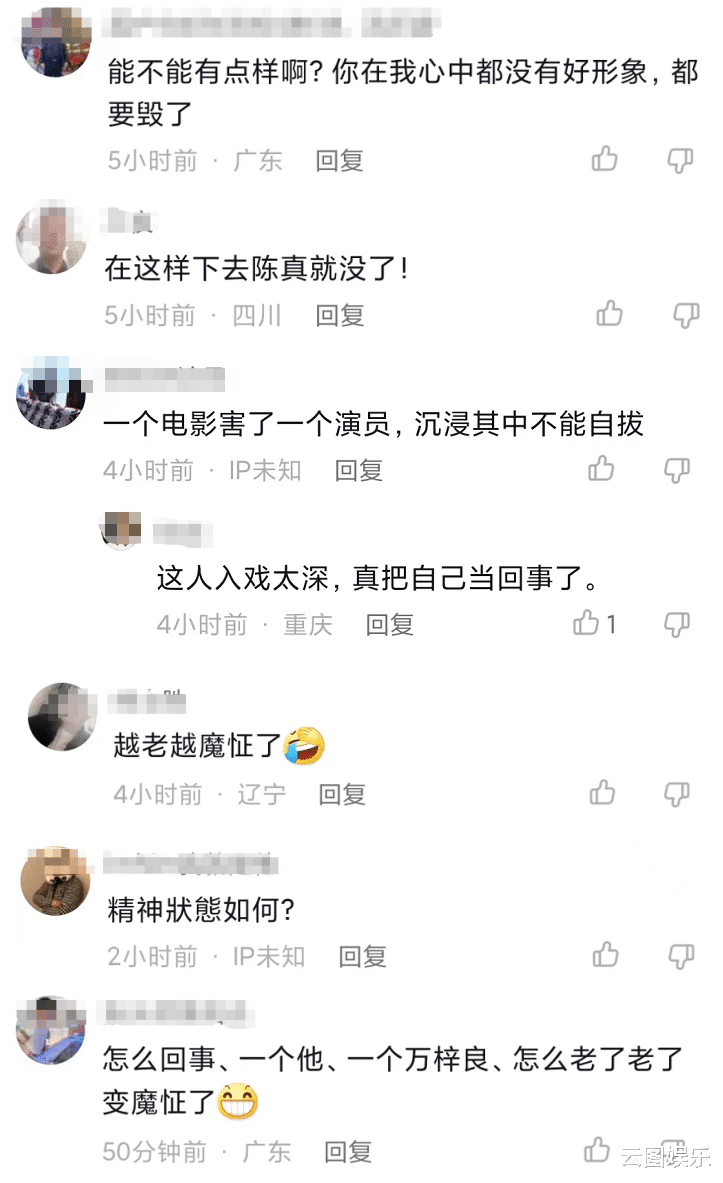This screenshot has height=1183, width=723.
Task: Like the comment about 陈真
Action: (608, 313)
